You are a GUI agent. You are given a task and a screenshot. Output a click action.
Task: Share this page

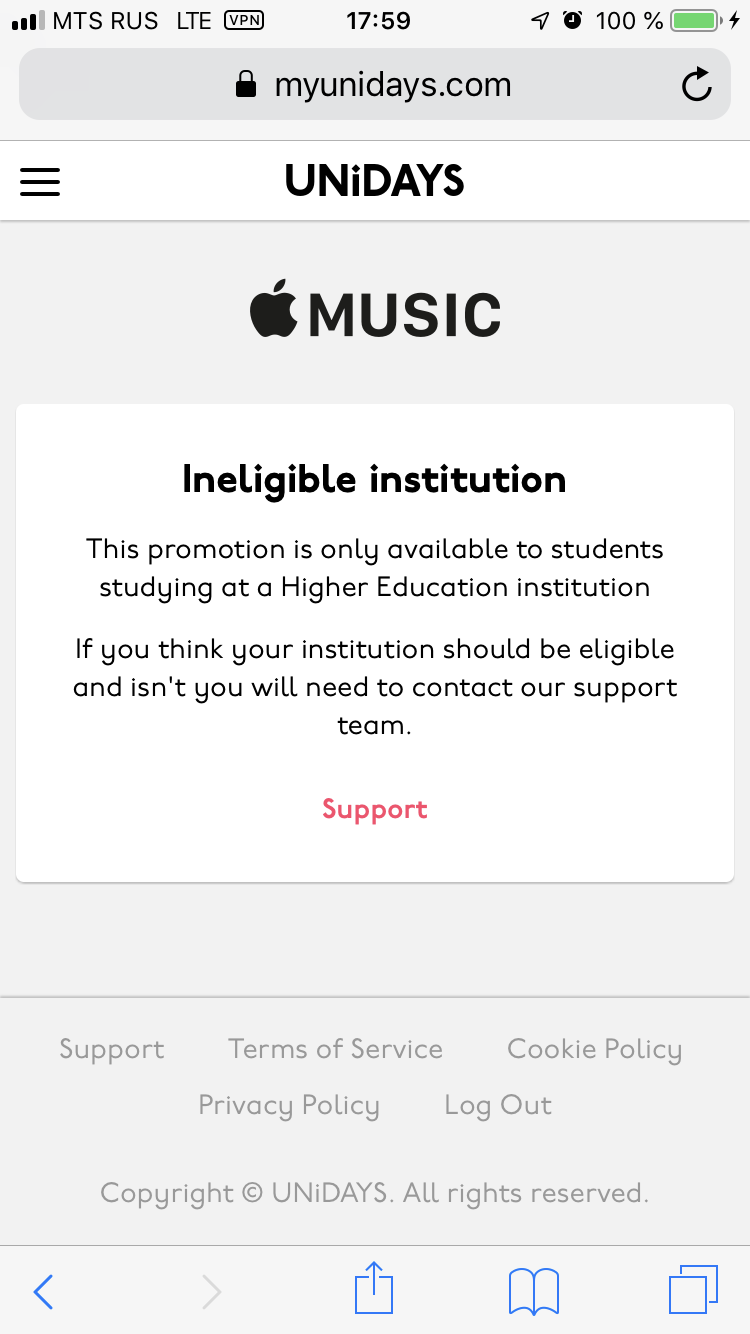375,1289
